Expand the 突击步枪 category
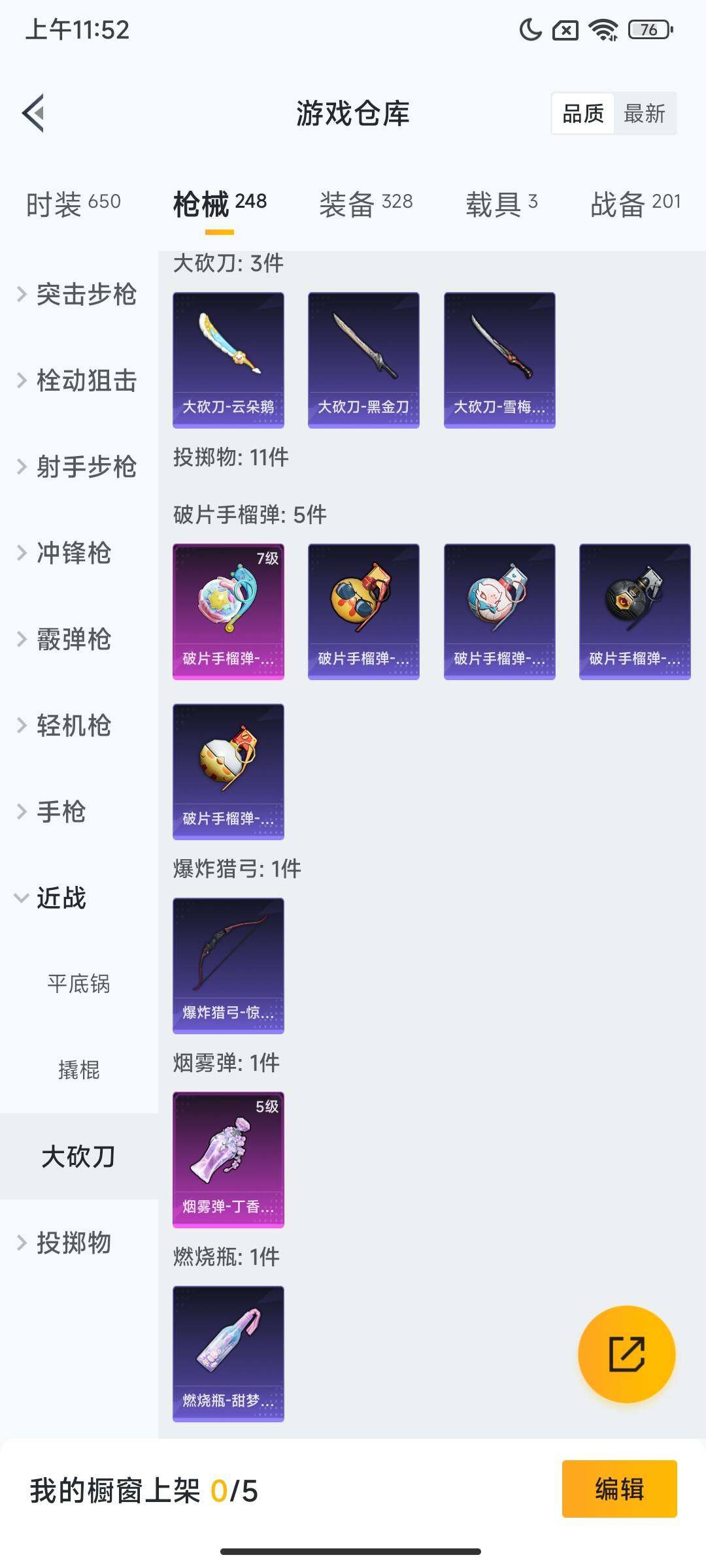 (x=78, y=294)
